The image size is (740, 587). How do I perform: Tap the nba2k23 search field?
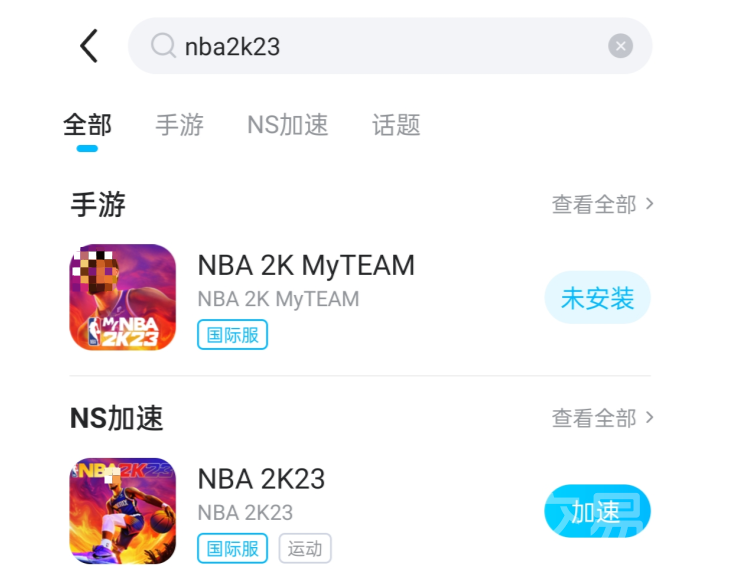(x=380, y=46)
